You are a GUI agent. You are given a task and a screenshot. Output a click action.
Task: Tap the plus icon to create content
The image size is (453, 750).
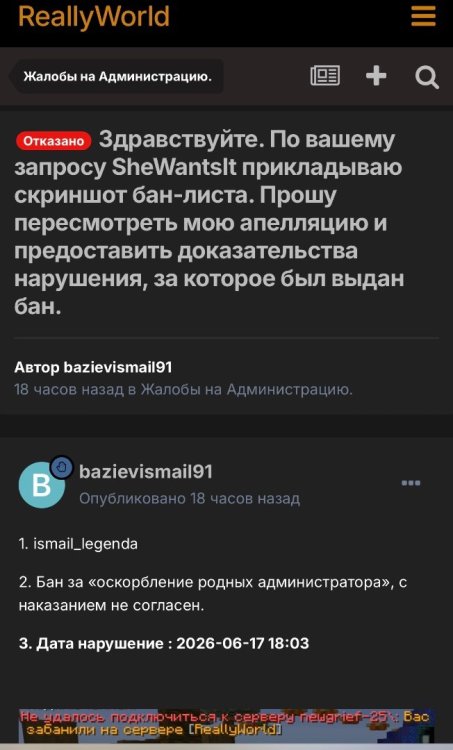click(376, 76)
